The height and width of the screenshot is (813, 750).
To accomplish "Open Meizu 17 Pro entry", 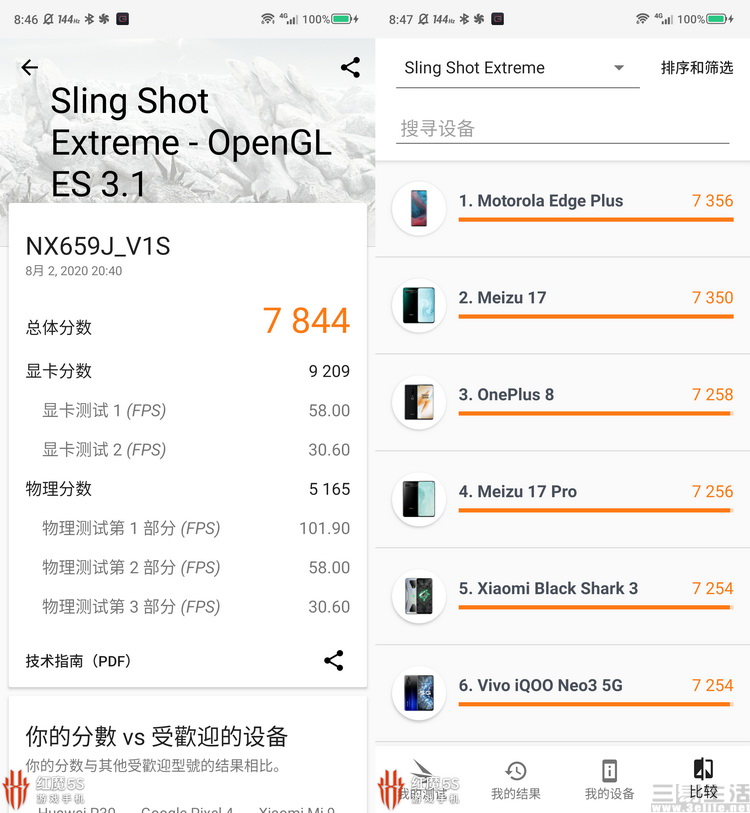I will [562, 499].
